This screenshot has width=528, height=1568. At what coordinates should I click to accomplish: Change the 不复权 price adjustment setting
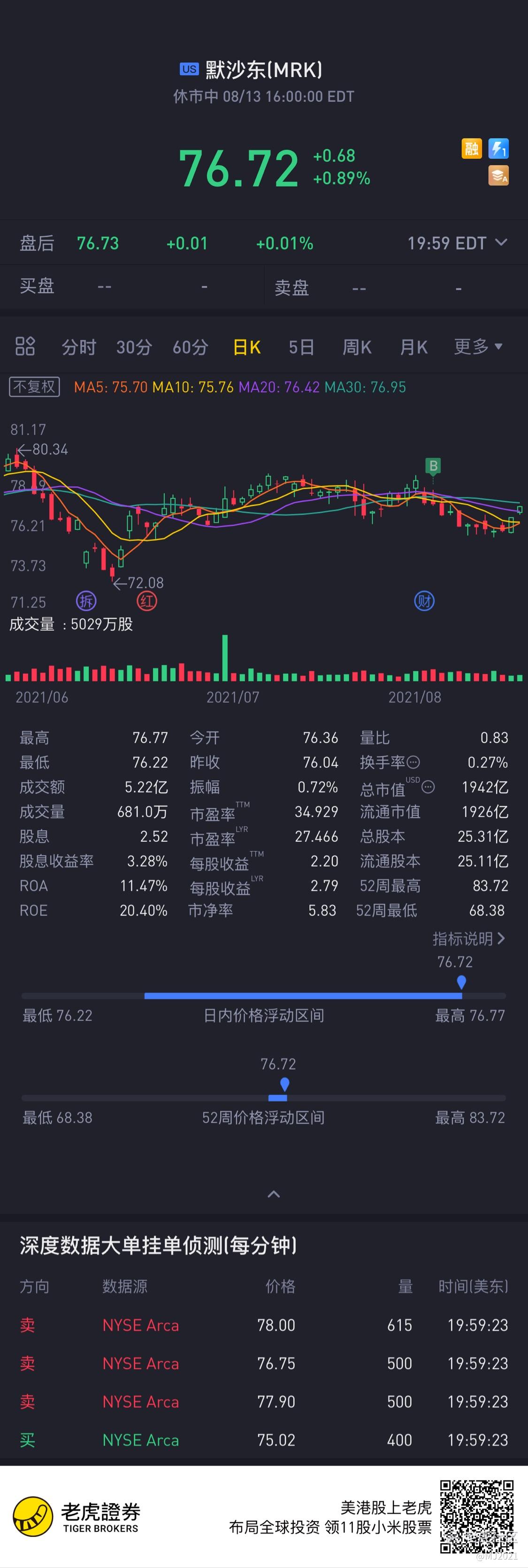click(35, 387)
